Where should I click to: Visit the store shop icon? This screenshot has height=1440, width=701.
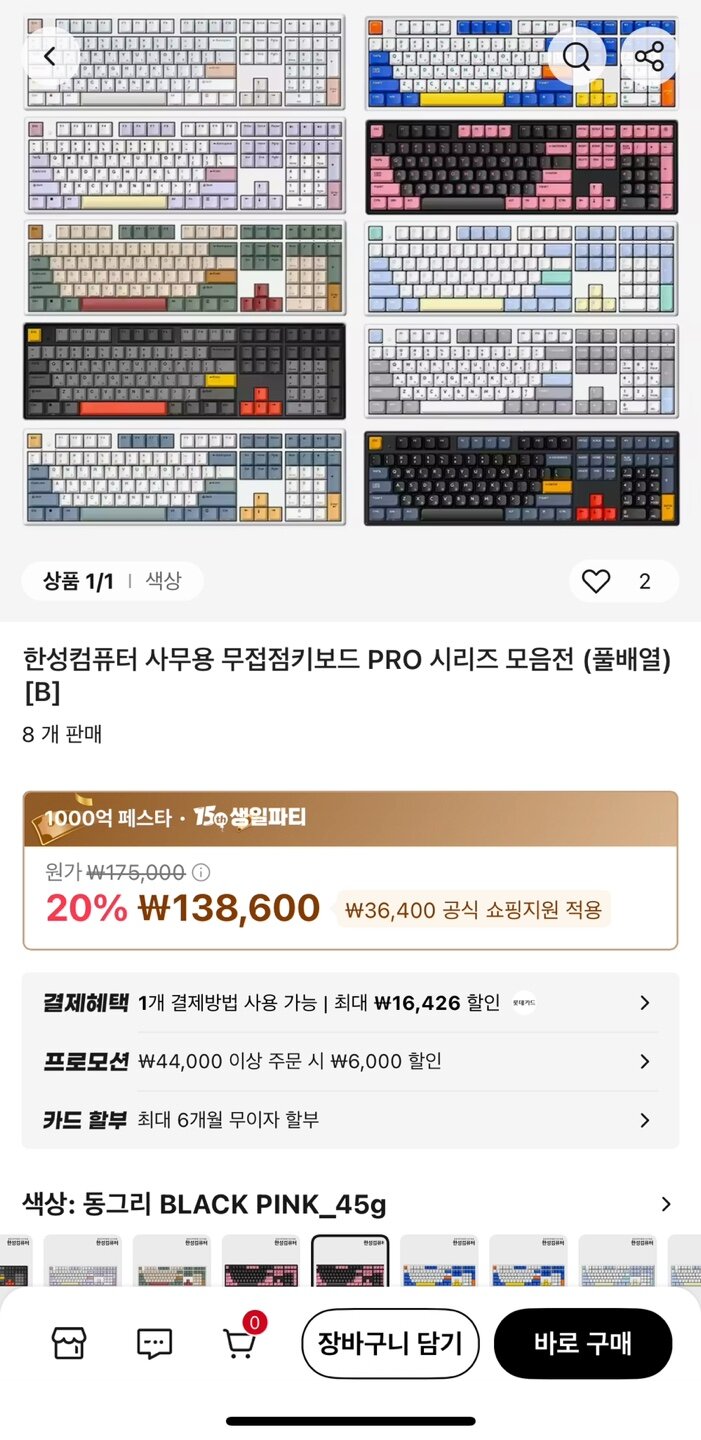69,1343
